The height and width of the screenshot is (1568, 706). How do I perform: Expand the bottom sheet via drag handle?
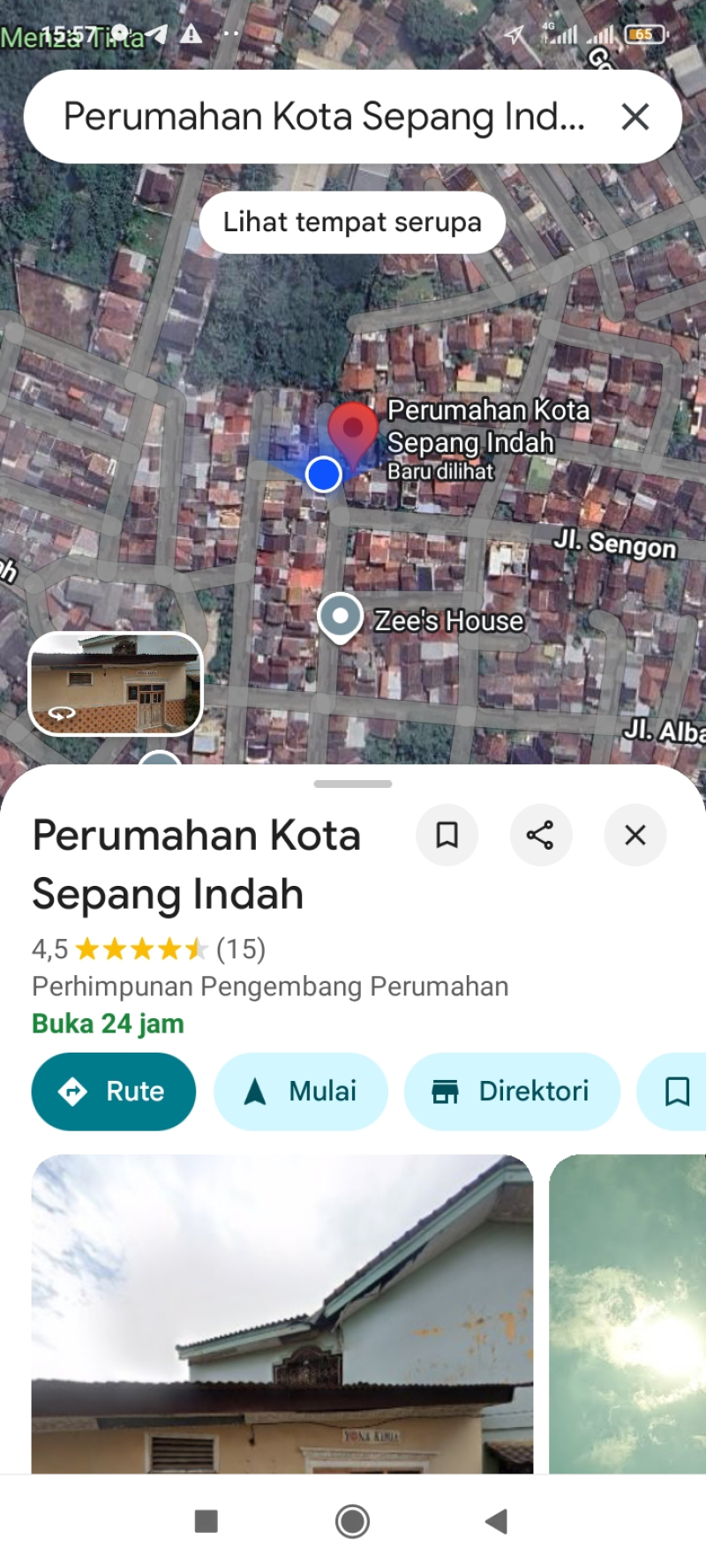352,783
